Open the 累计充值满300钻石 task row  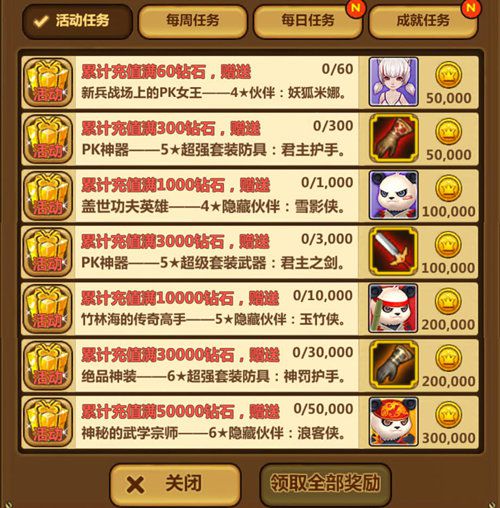pyautogui.click(x=250, y=139)
